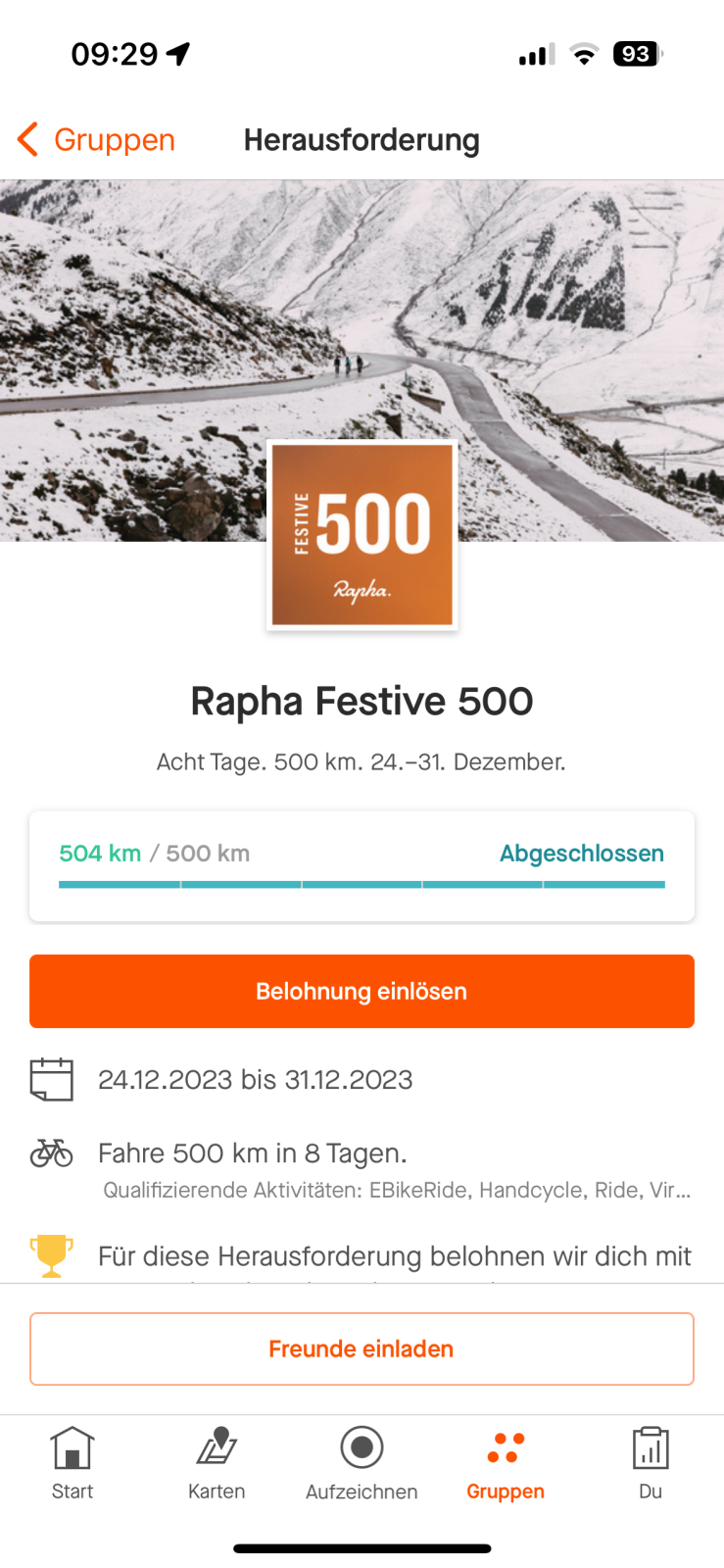
Task: Go back to Gruppen
Action: [96, 140]
